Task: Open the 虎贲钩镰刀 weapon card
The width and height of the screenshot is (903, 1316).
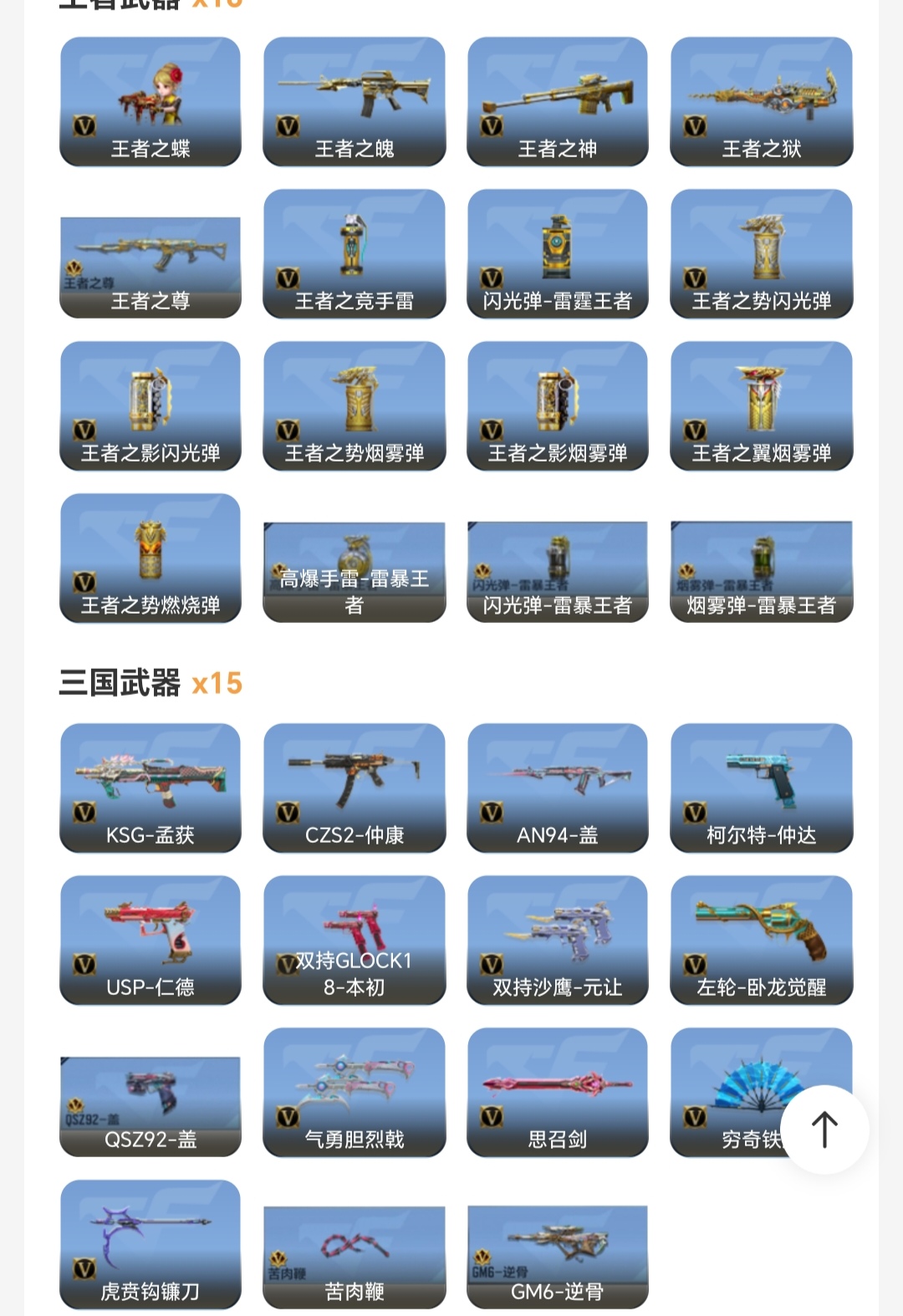Action: point(150,1245)
